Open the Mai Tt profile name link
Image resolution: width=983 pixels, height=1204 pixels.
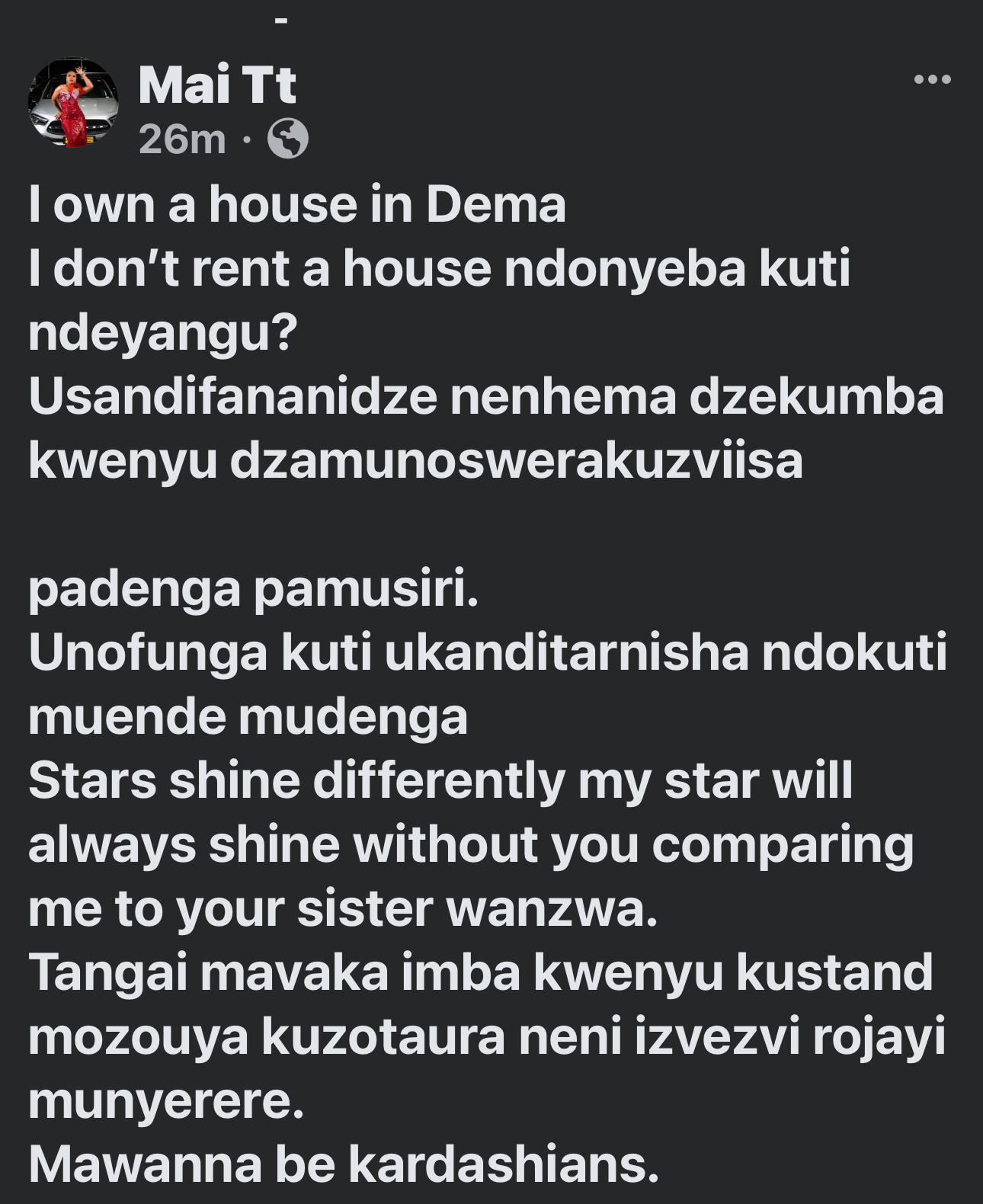pos(216,85)
